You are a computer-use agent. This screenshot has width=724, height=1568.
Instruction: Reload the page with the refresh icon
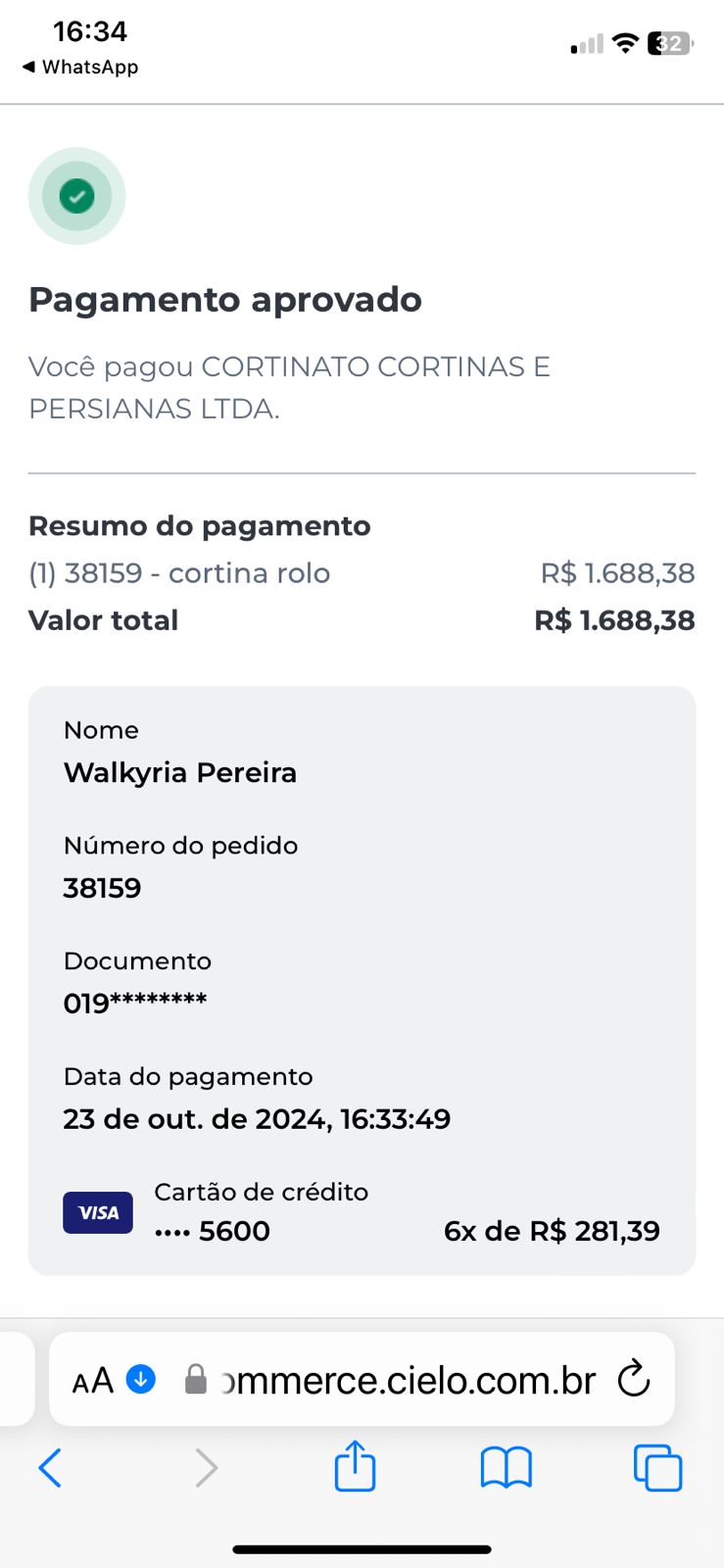(x=634, y=1378)
